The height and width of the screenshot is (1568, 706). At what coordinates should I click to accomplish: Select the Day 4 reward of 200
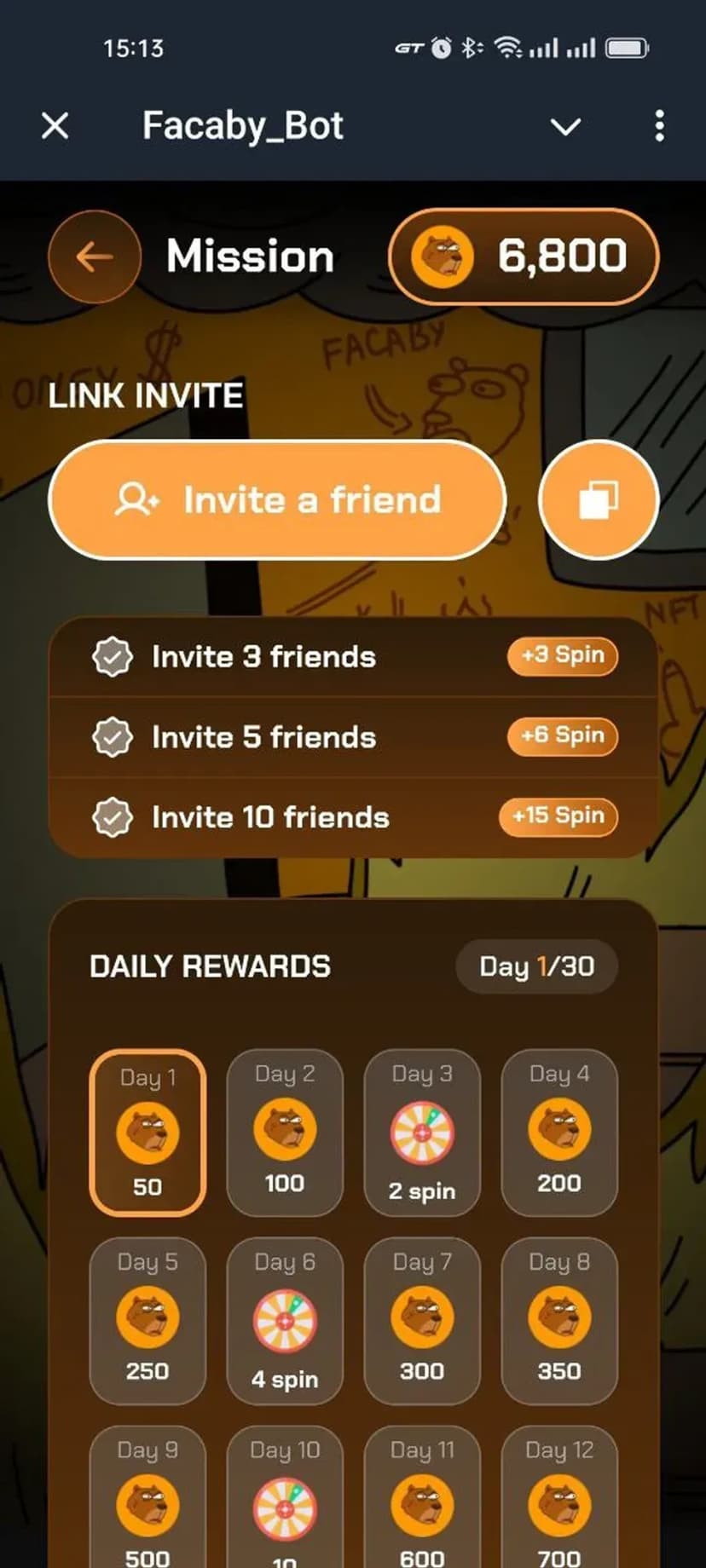pos(559,1133)
